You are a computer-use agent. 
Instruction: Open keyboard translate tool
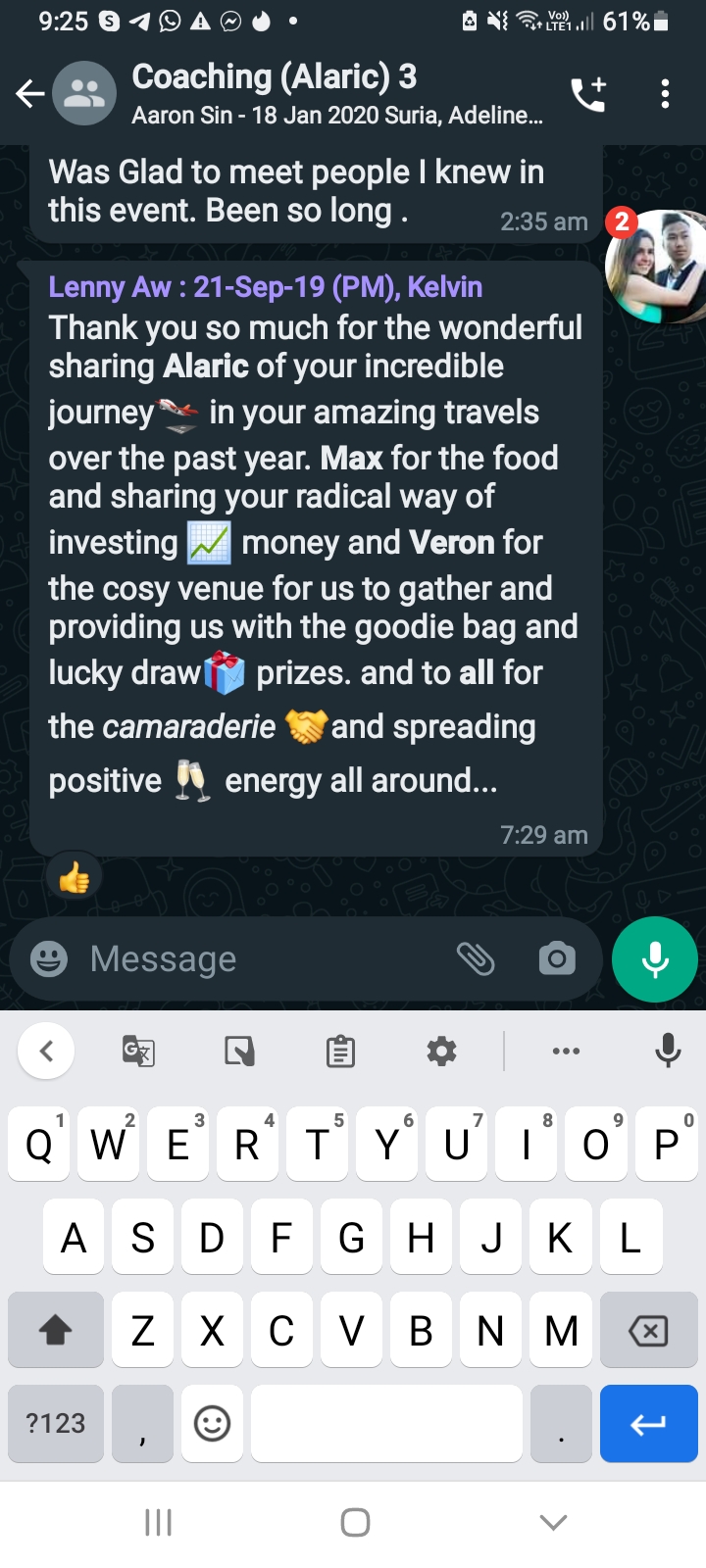(x=138, y=1051)
